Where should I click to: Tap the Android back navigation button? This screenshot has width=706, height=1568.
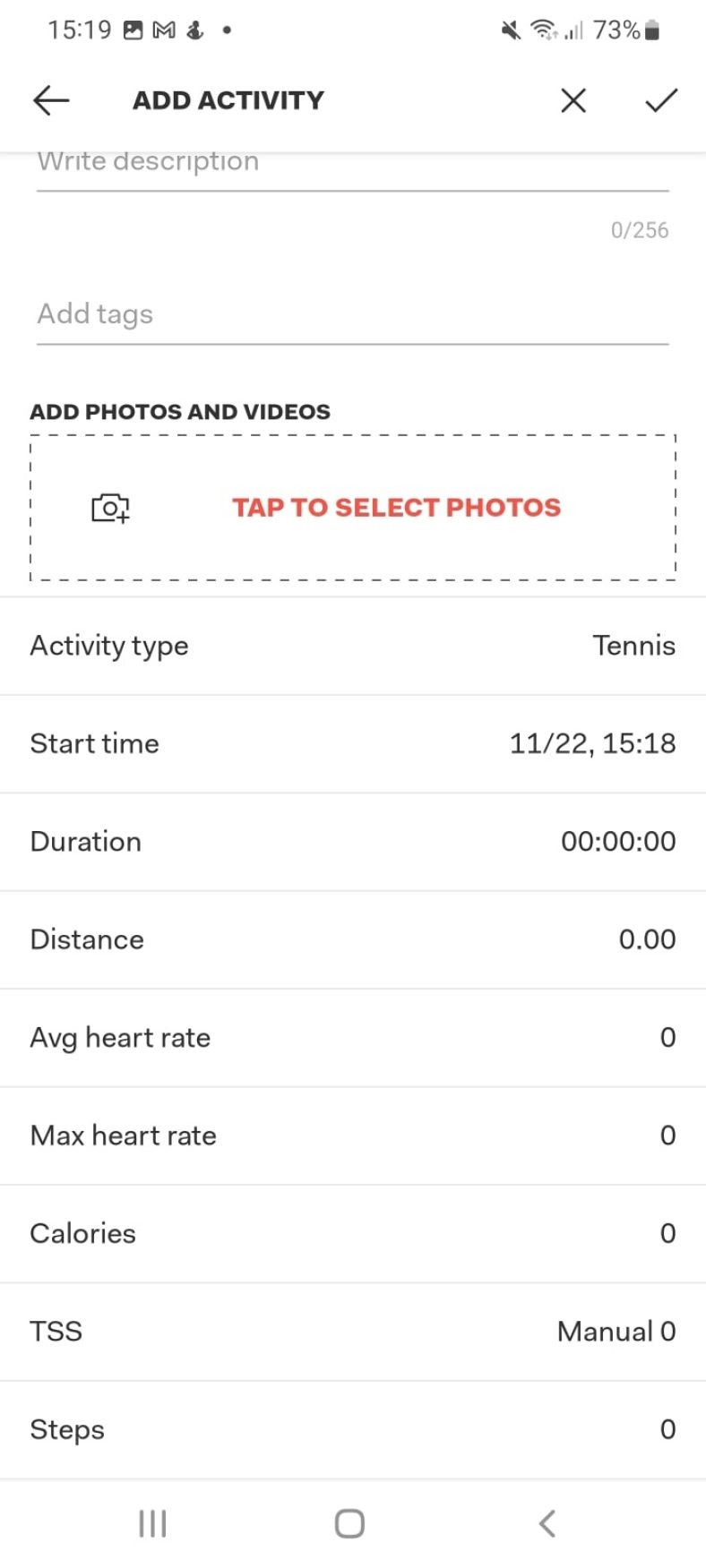click(547, 1521)
